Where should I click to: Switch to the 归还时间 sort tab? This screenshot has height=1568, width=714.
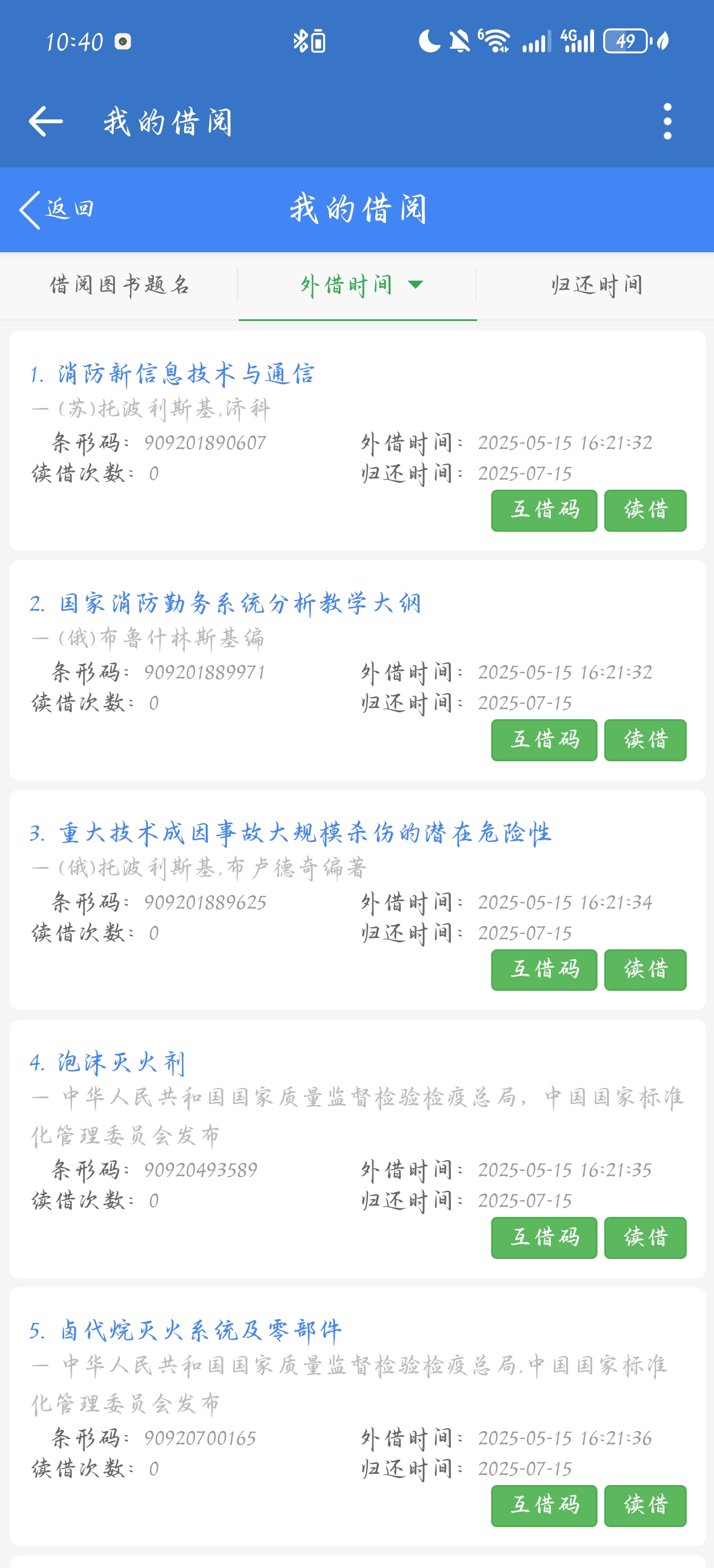[x=596, y=284]
